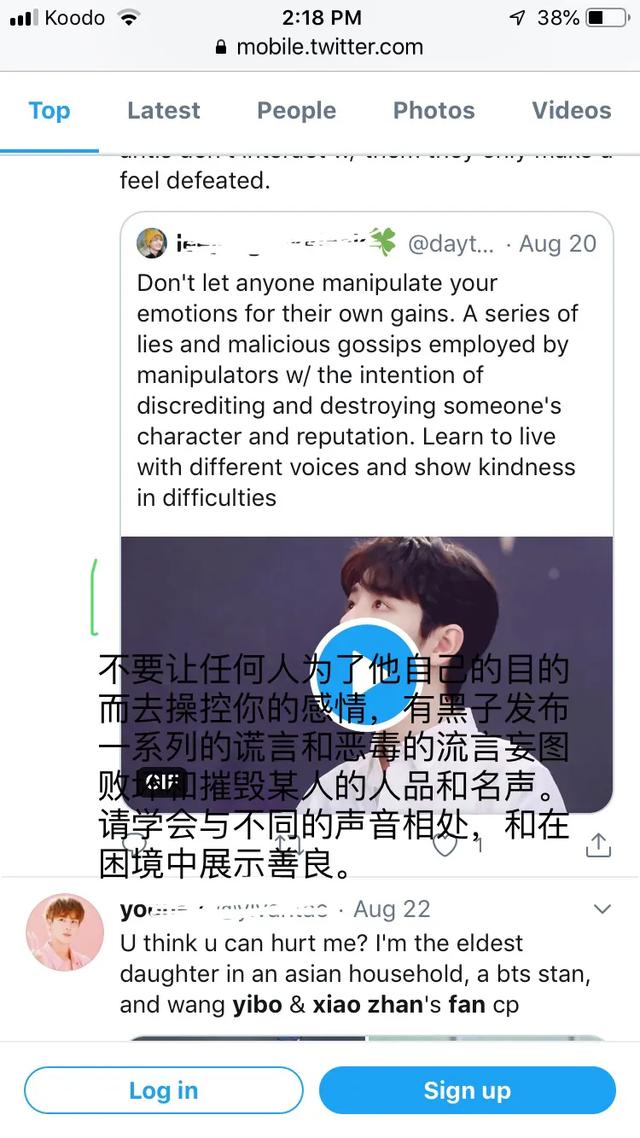Open the share icon under the tweet
Viewport: 640px width, 1138px height.
[598, 845]
